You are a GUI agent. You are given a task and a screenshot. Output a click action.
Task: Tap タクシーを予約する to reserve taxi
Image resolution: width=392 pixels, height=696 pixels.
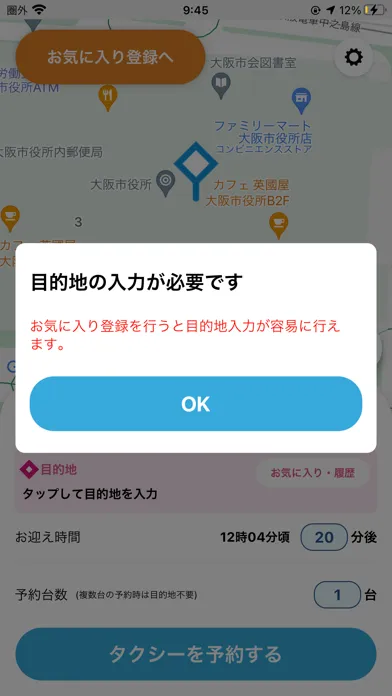click(196, 654)
